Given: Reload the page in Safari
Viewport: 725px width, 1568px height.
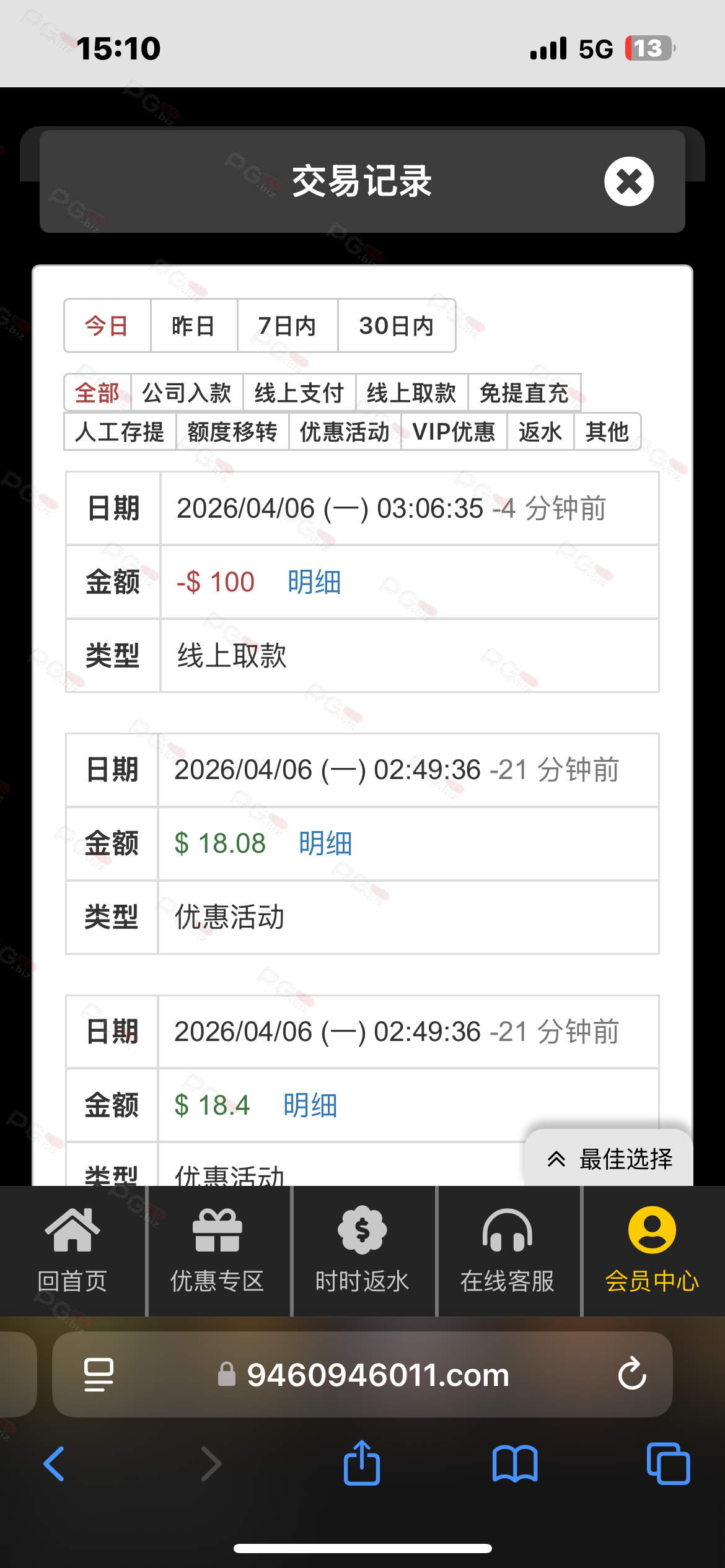Looking at the screenshot, I should pyautogui.click(x=632, y=1374).
